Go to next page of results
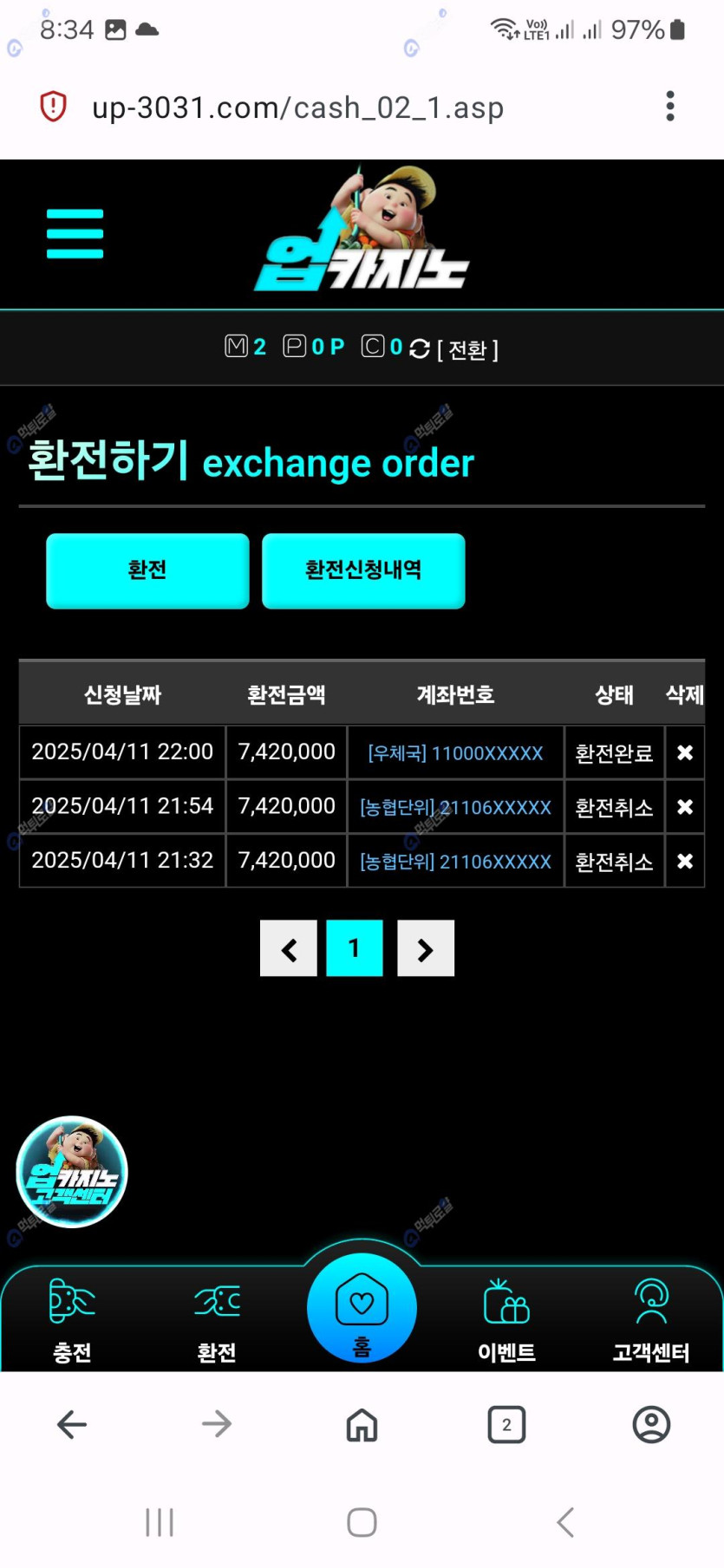 coord(425,949)
